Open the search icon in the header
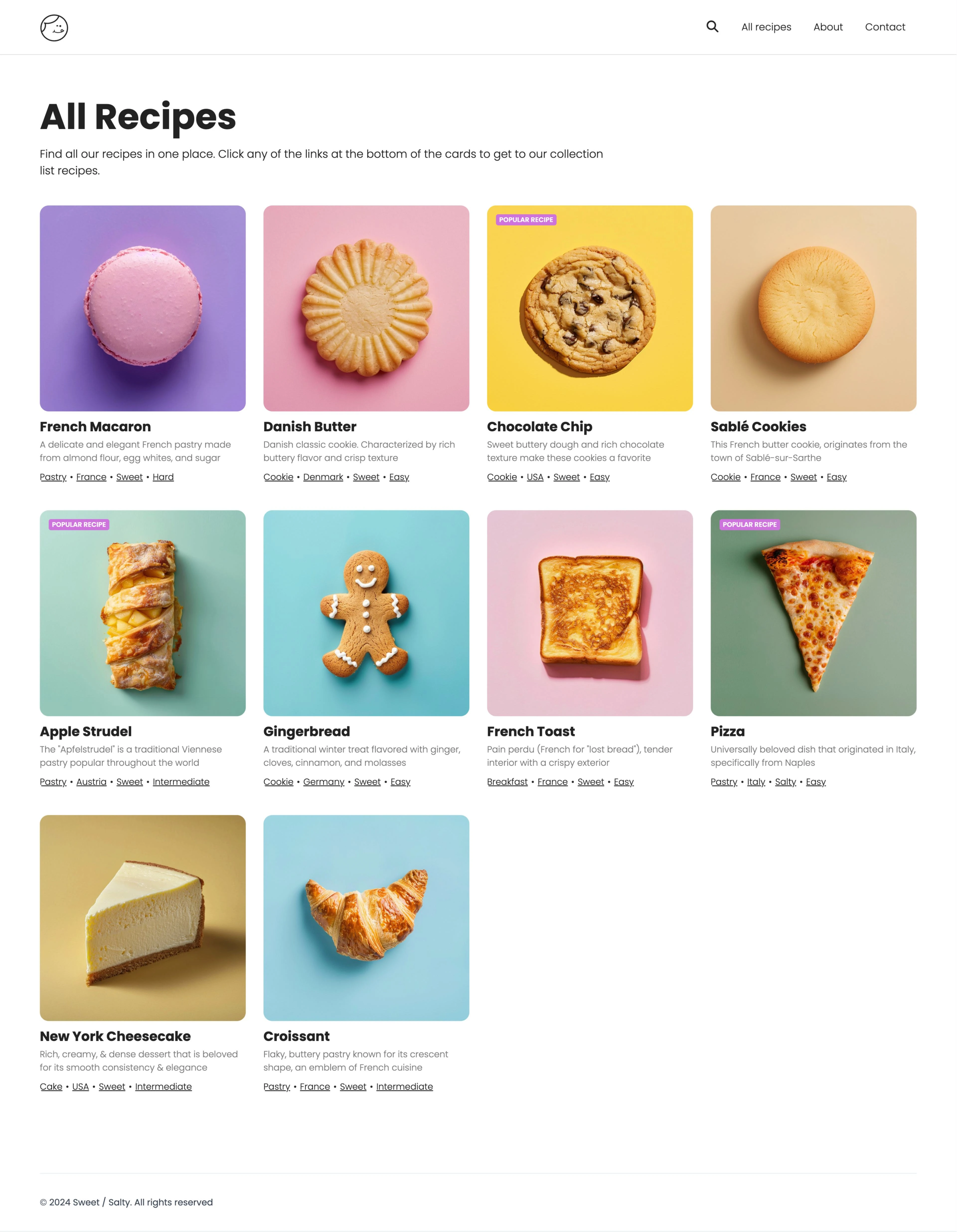 click(x=712, y=26)
